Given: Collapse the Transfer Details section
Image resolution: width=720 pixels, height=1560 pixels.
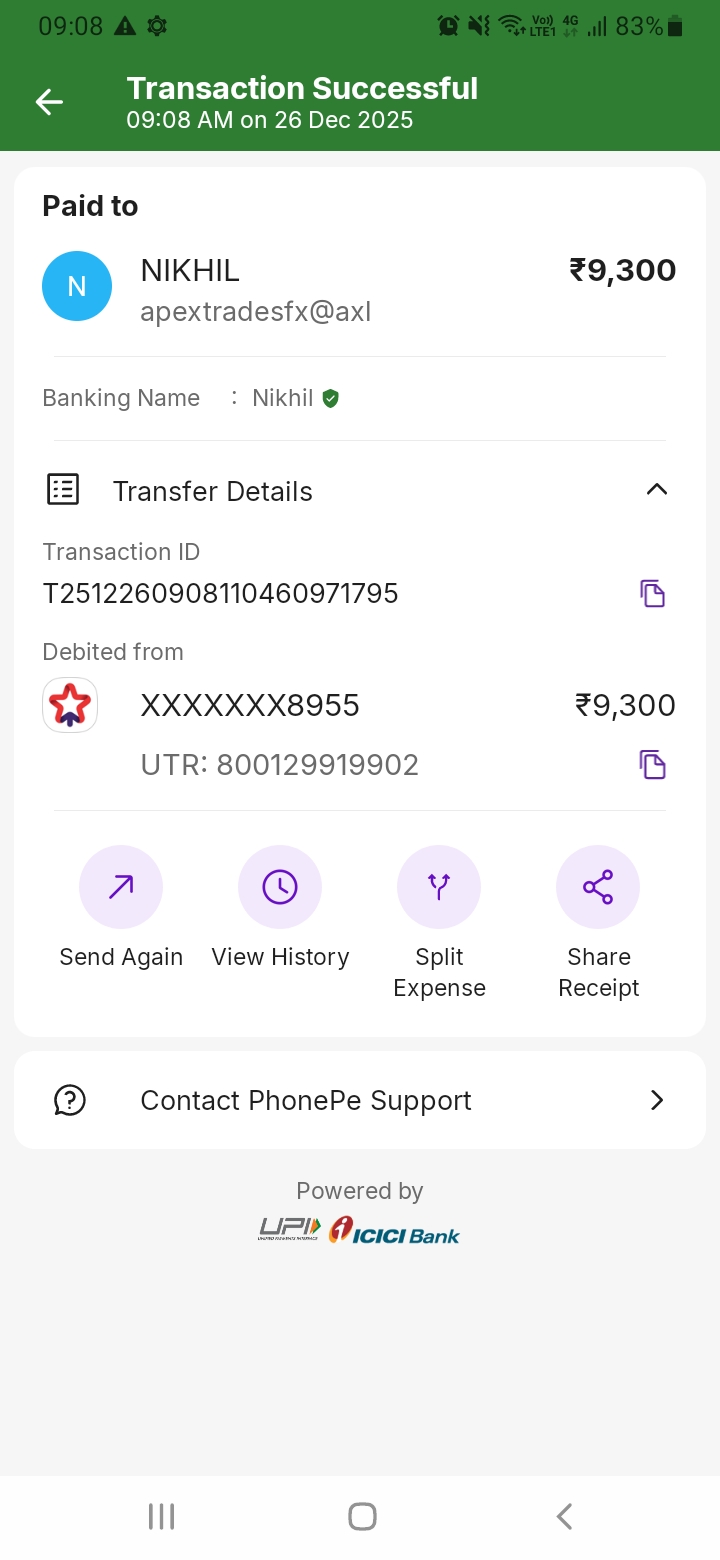Looking at the screenshot, I should click(x=656, y=490).
